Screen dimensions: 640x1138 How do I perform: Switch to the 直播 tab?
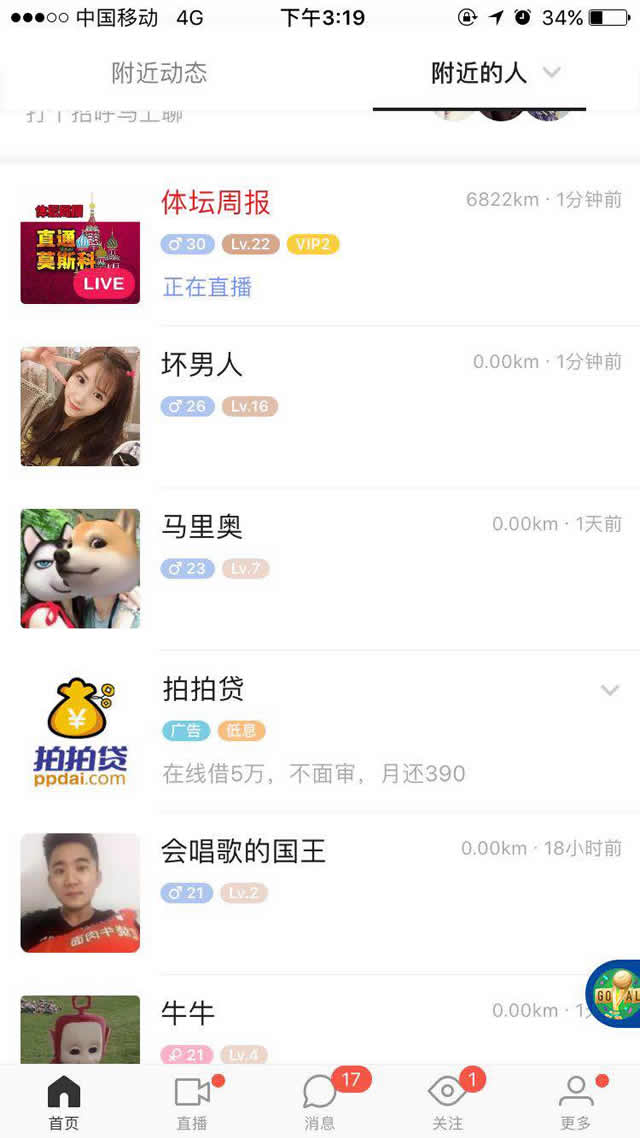pyautogui.click(x=192, y=1102)
